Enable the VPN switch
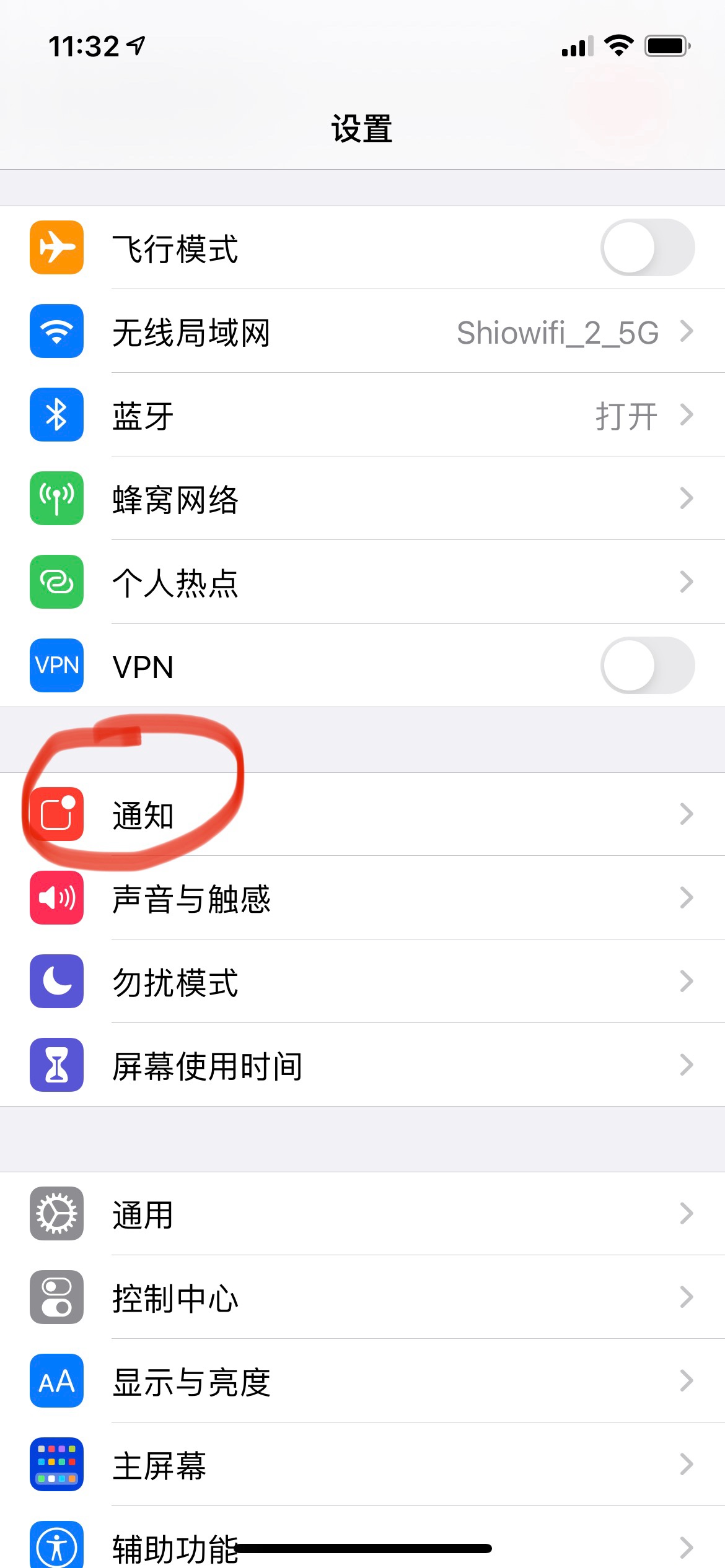The height and width of the screenshot is (1568, 725). click(x=647, y=666)
